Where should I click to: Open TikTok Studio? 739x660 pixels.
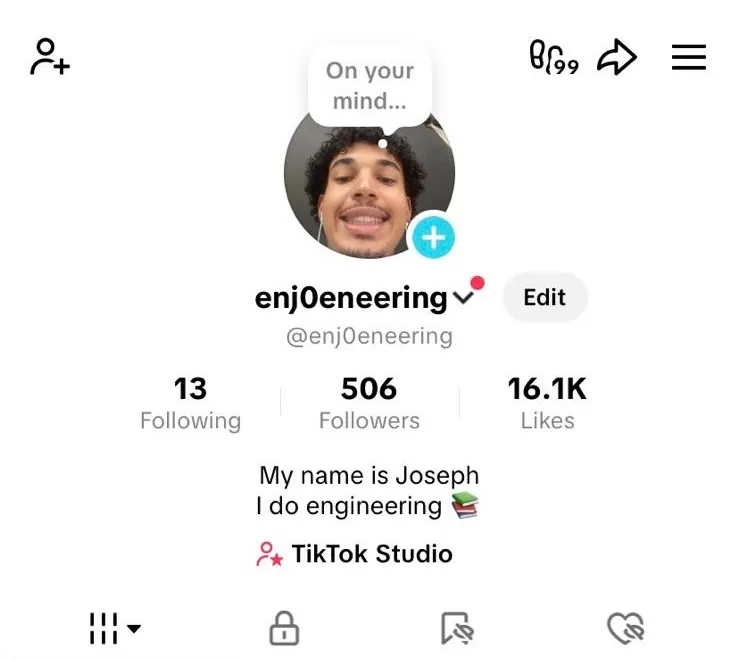355,554
